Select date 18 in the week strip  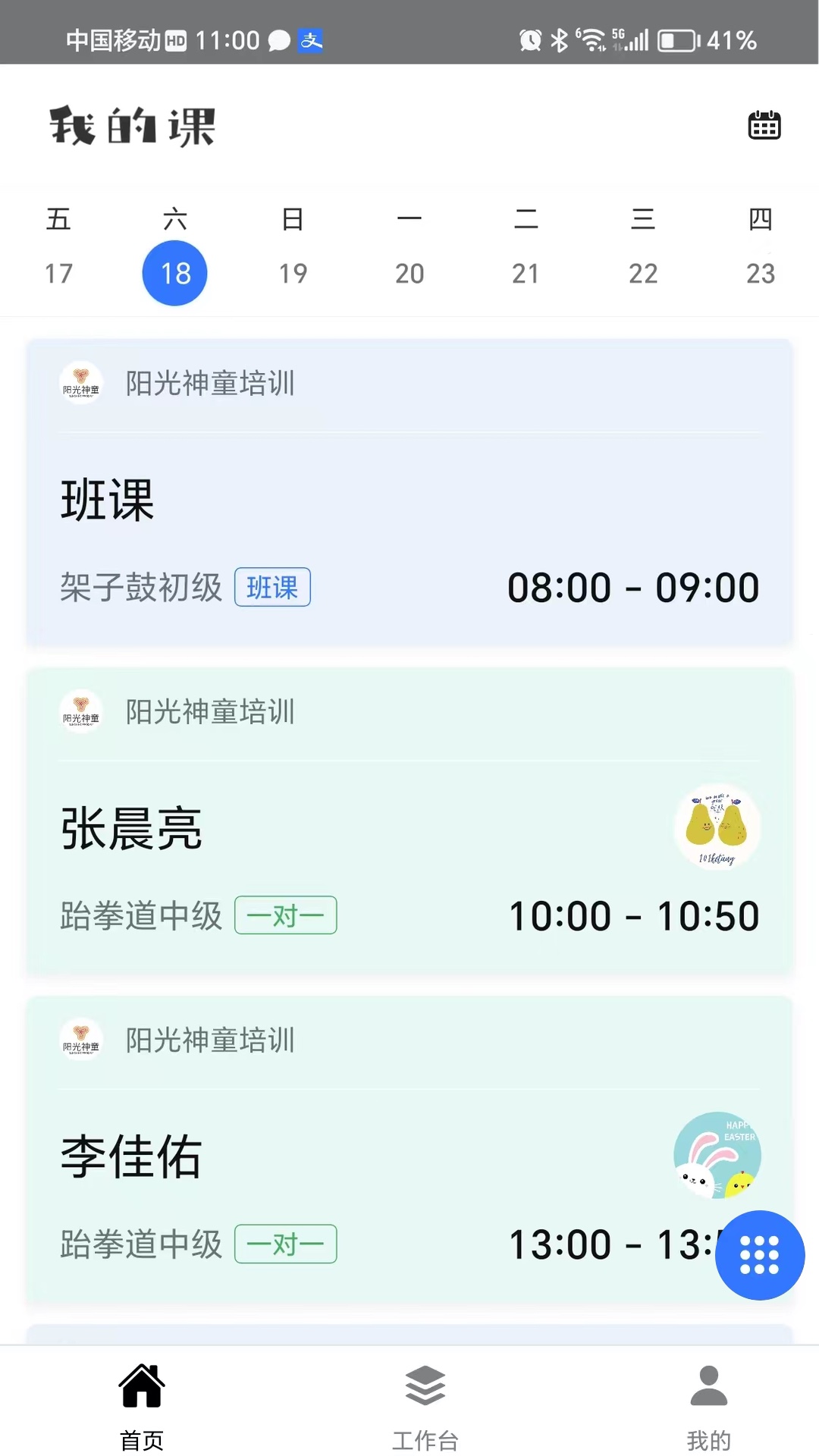click(174, 273)
